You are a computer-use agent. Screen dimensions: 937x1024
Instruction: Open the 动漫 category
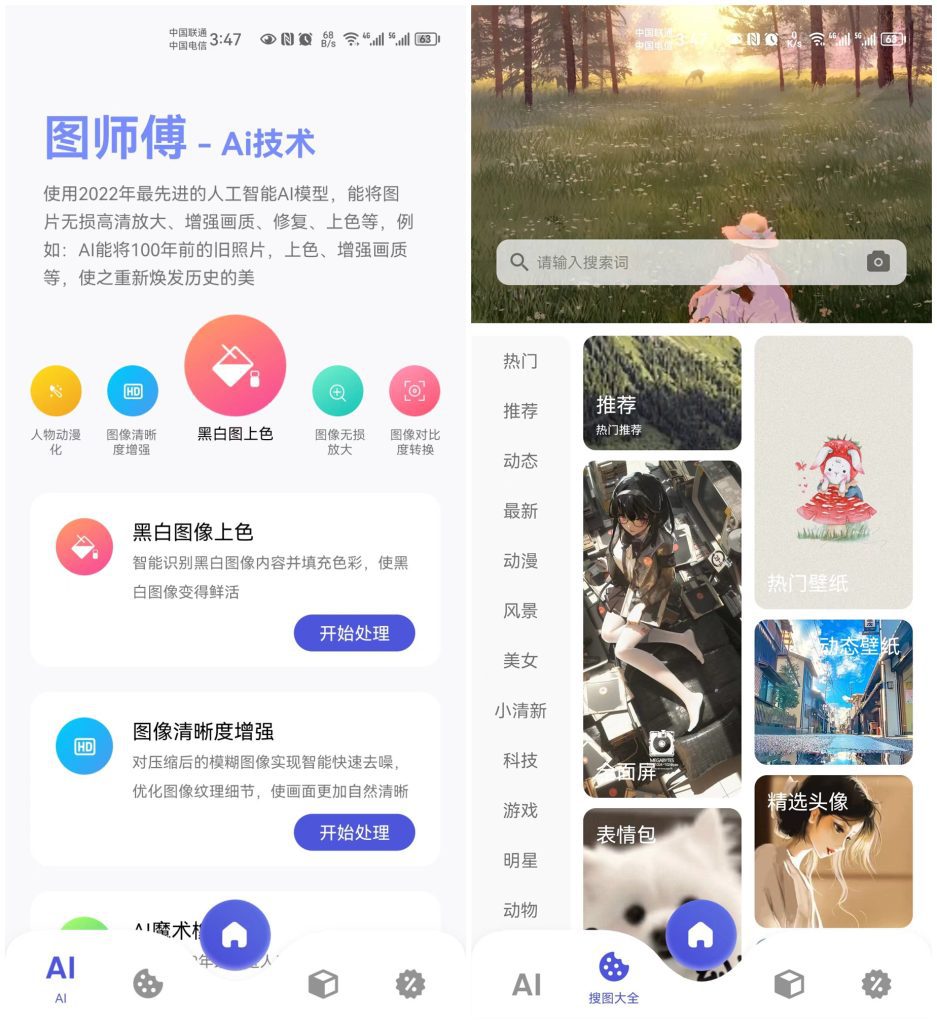(519, 561)
